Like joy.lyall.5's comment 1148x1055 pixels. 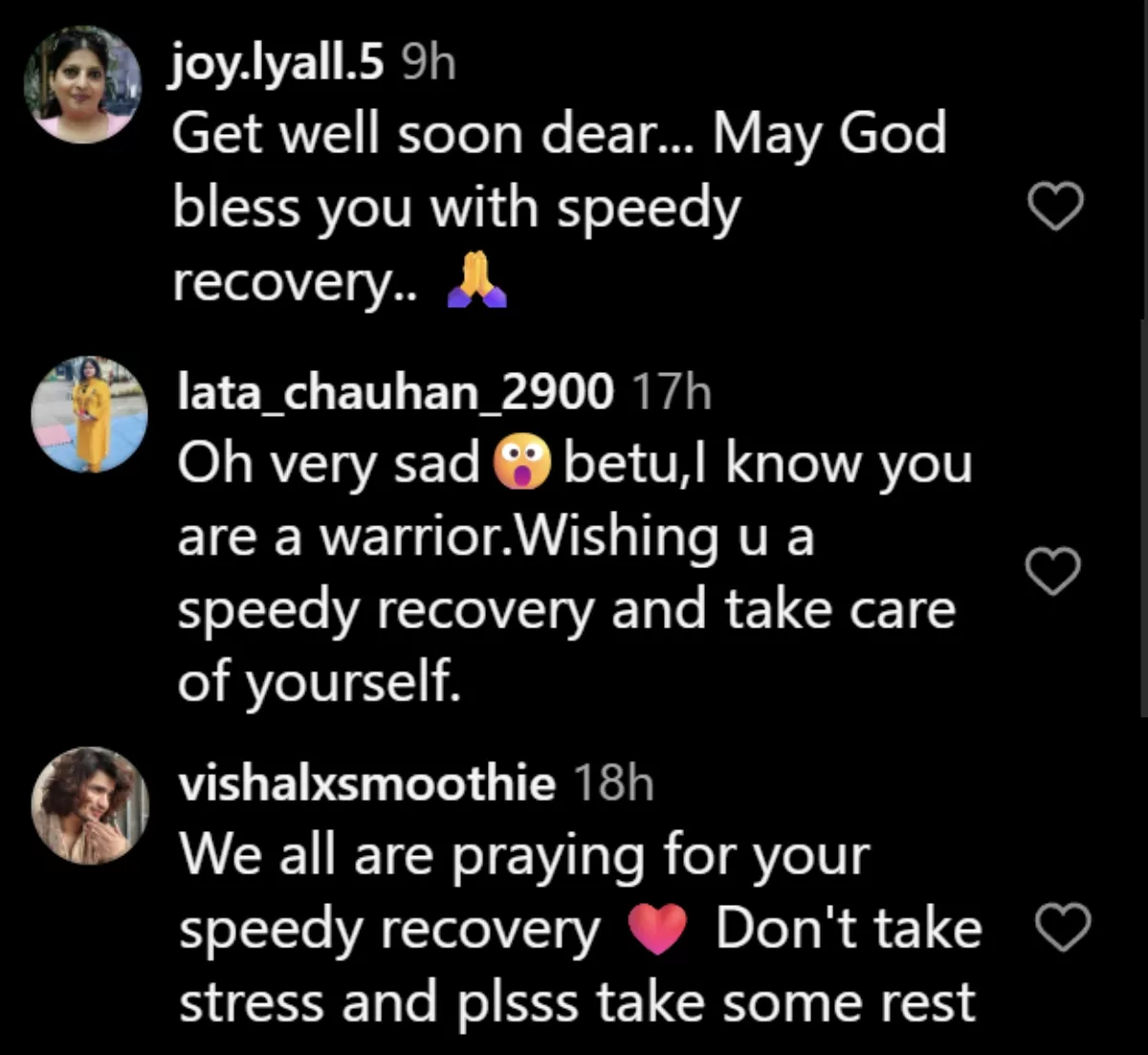point(1055,208)
